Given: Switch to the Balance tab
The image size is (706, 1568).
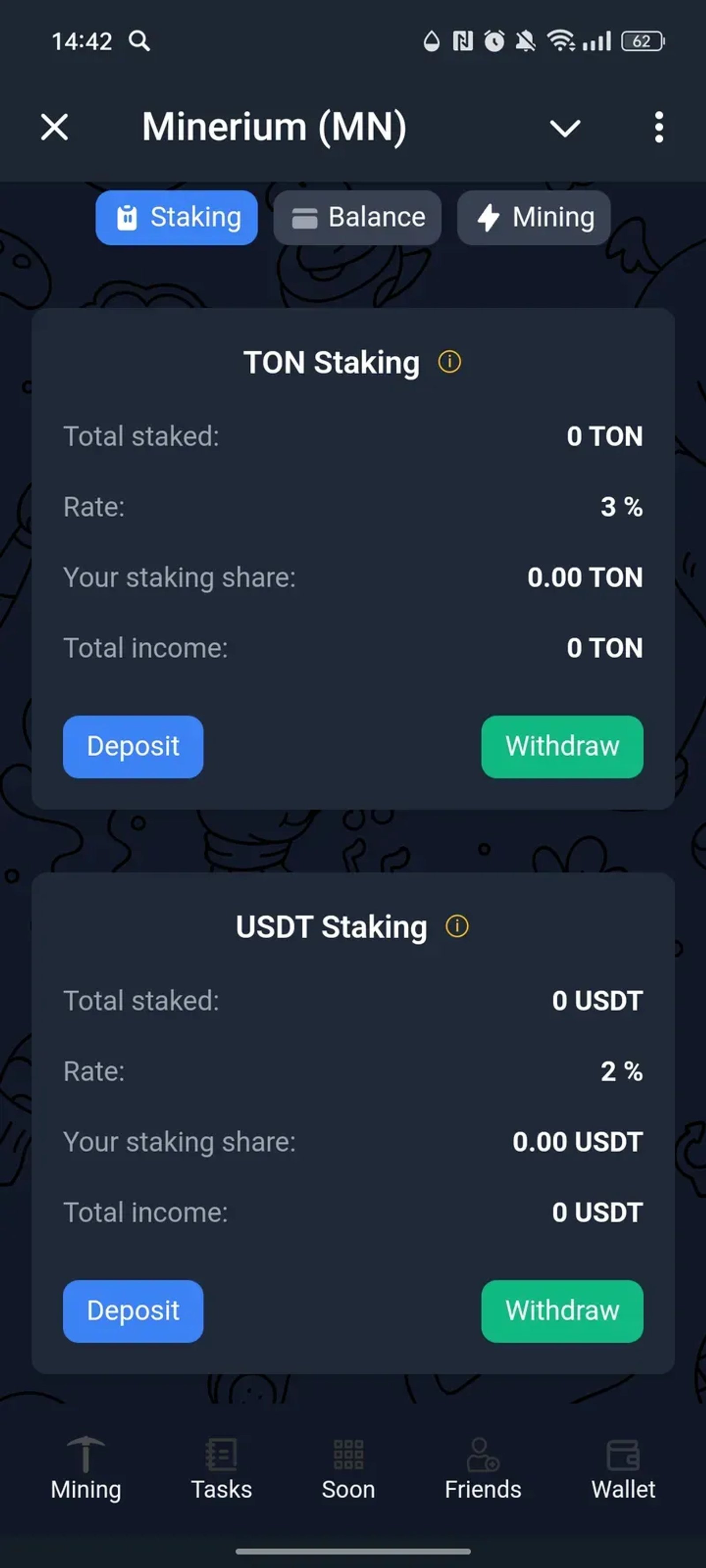Looking at the screenshot, I should (x=357, y=217).
